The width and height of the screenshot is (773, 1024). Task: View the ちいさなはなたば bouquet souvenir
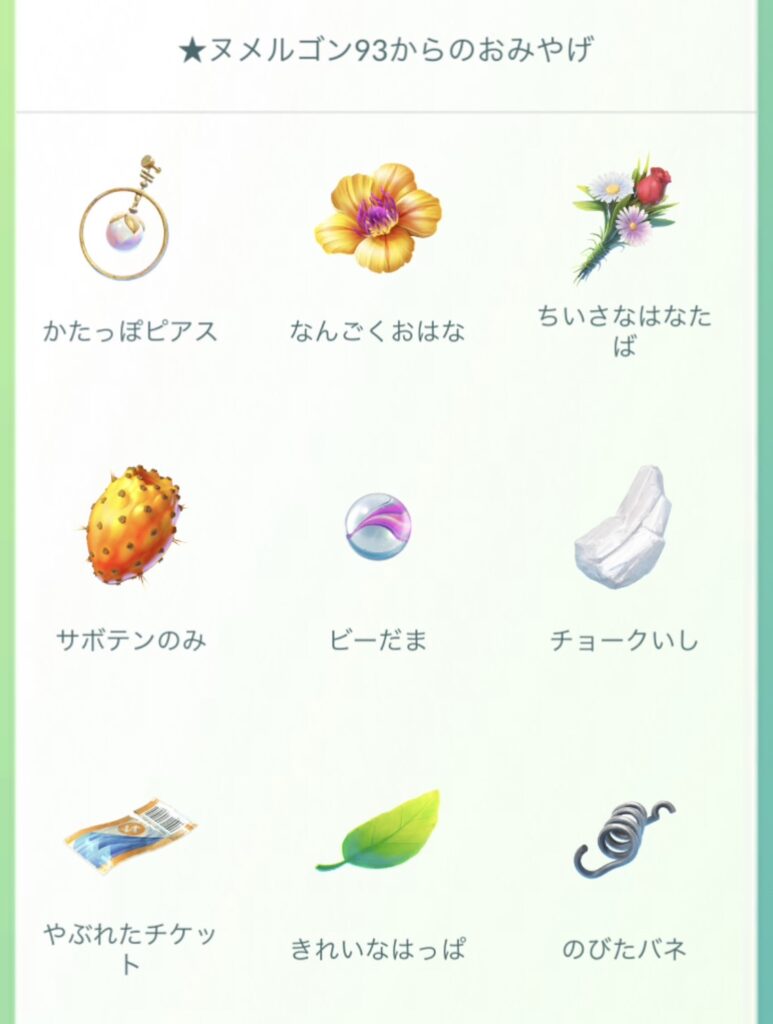pyautogui.click(x=624, y=218)
